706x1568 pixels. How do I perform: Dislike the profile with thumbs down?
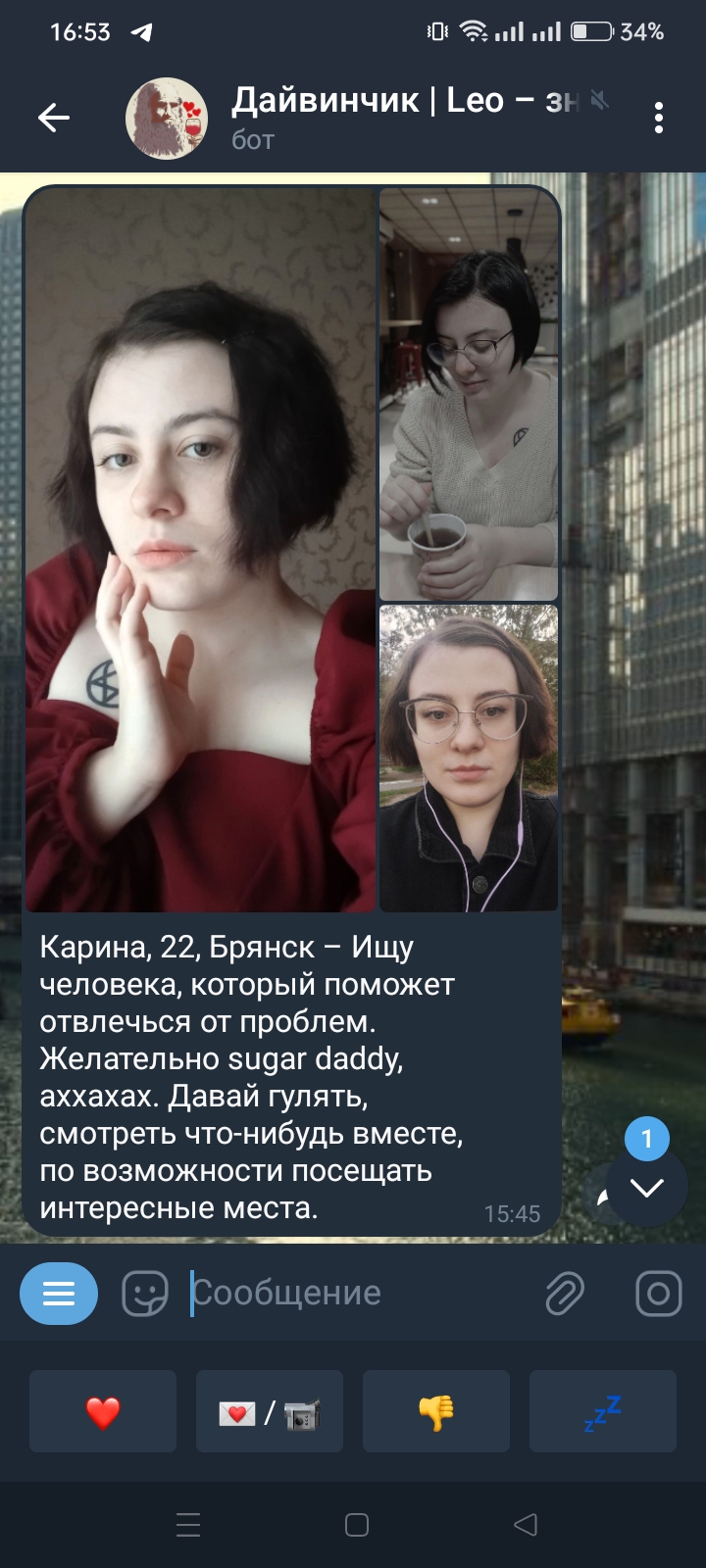click(x=436, y=1411)
